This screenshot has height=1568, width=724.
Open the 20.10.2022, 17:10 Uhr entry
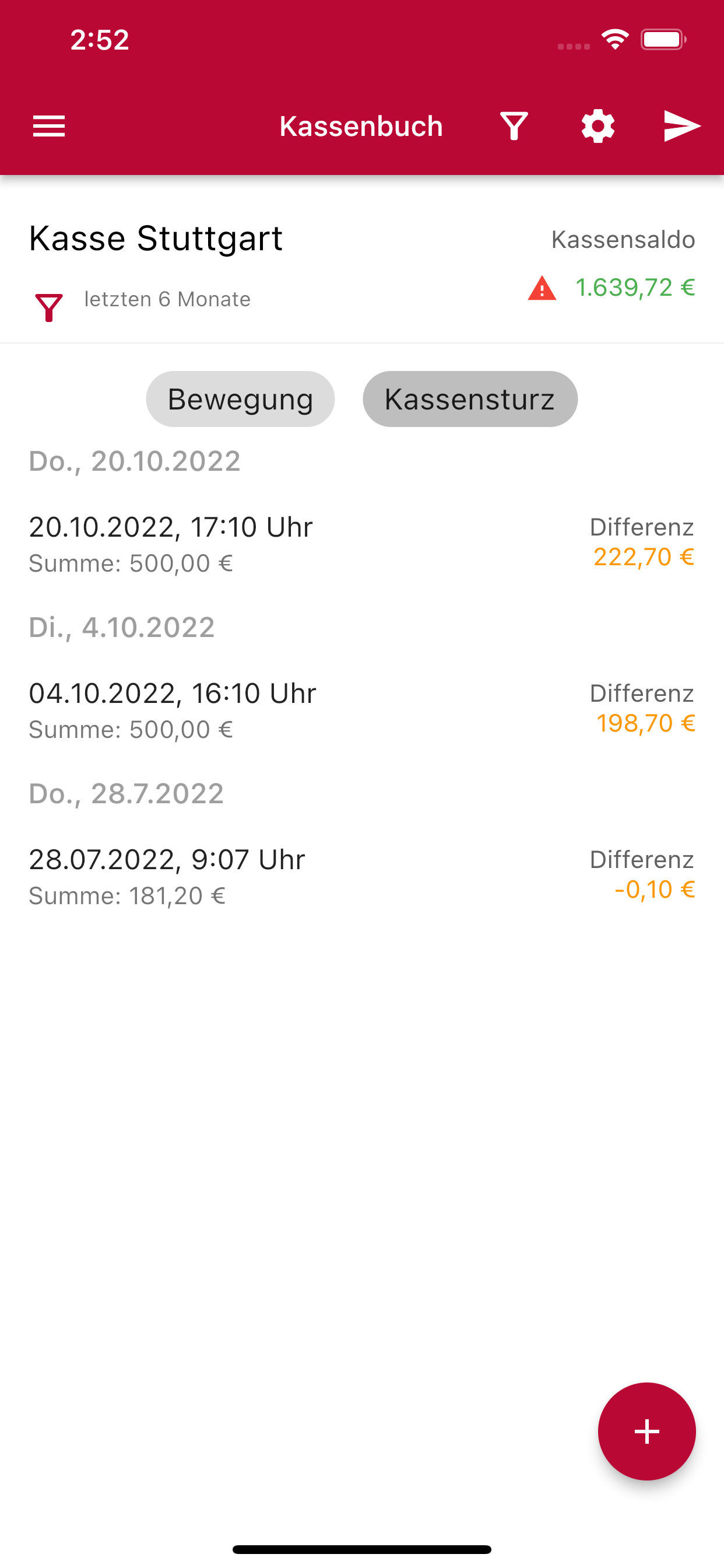[362, 544]
